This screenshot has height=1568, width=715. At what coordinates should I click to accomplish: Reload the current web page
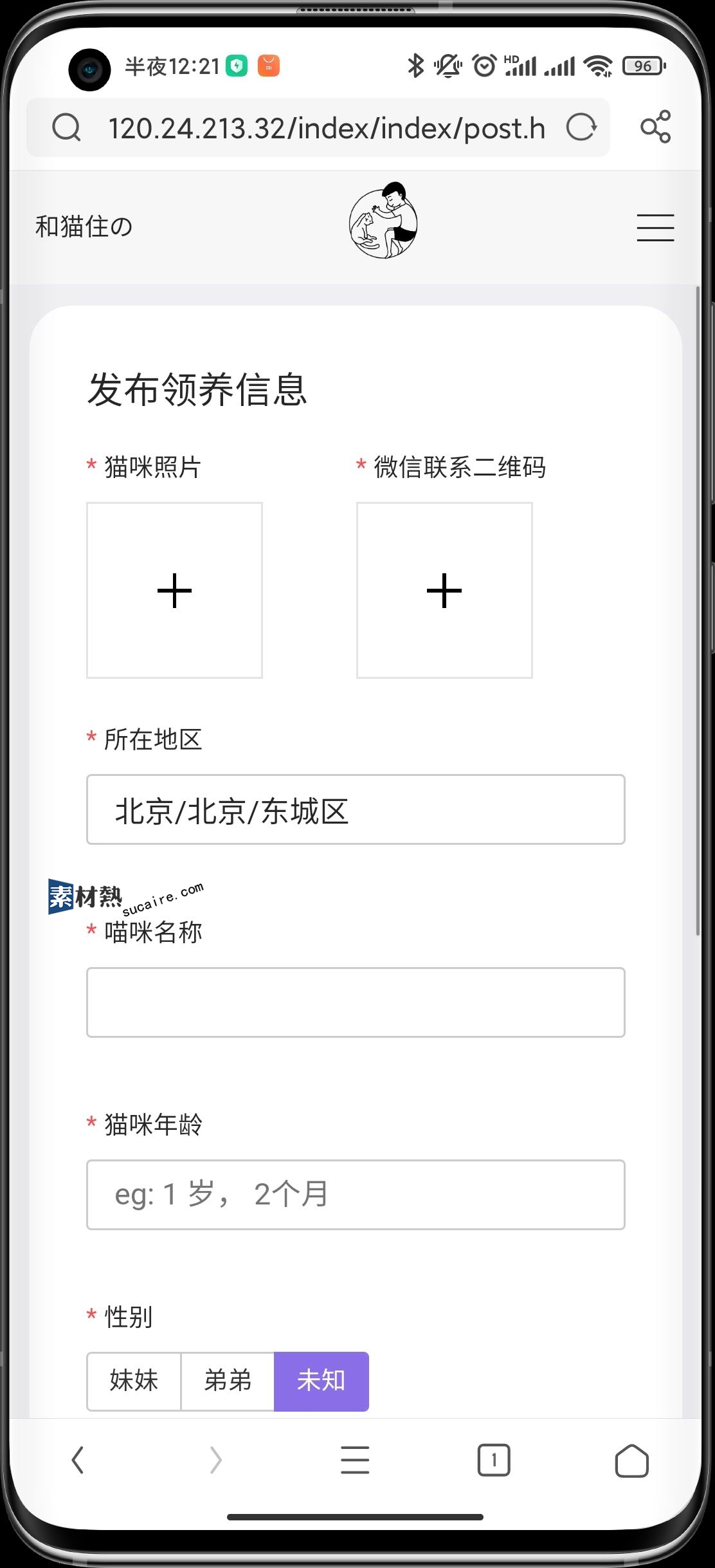pyautogui.click(x=581, y=127)
